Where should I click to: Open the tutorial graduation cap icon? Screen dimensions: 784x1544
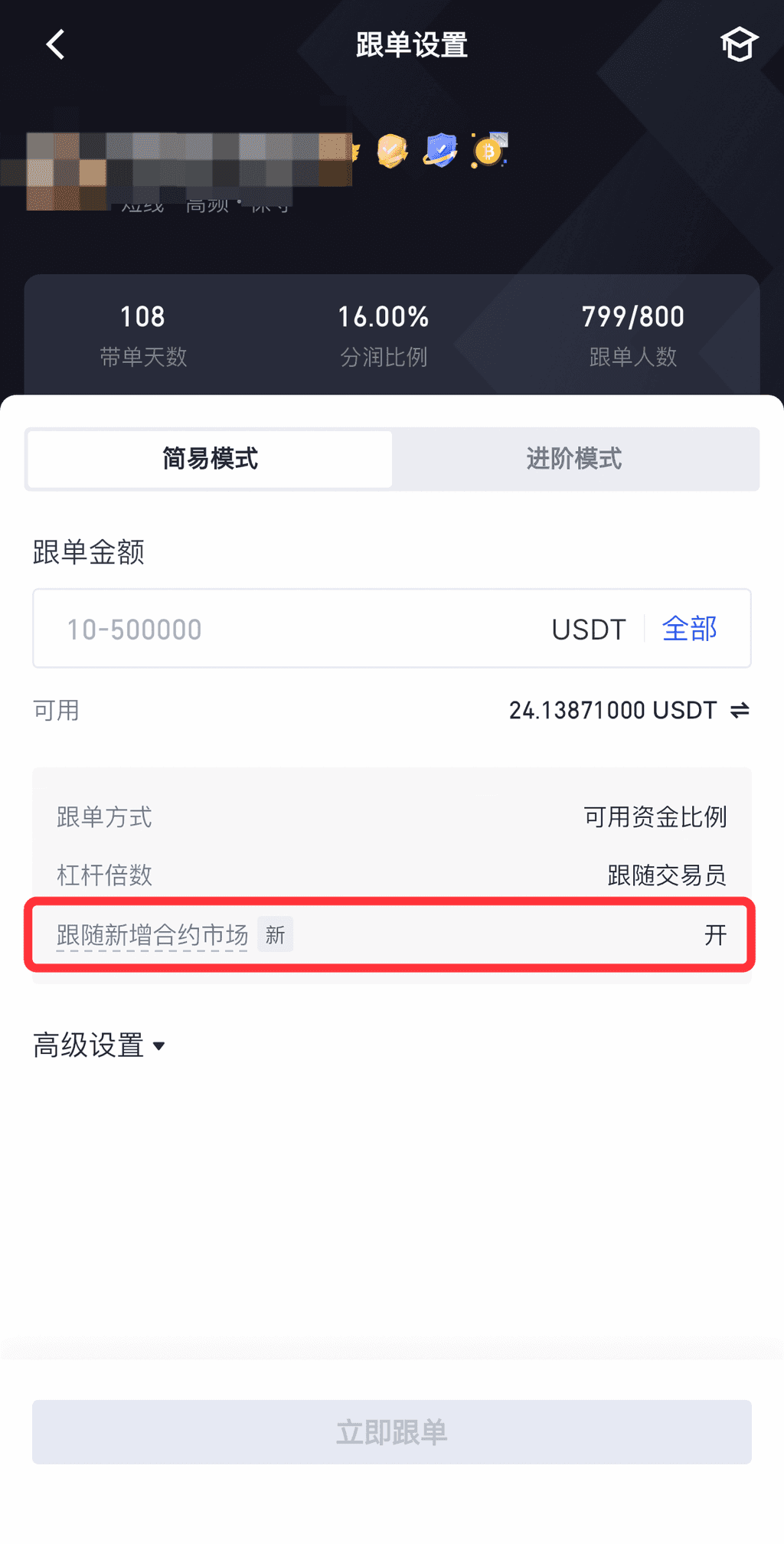pyautogui.click(x=738, y=44)
